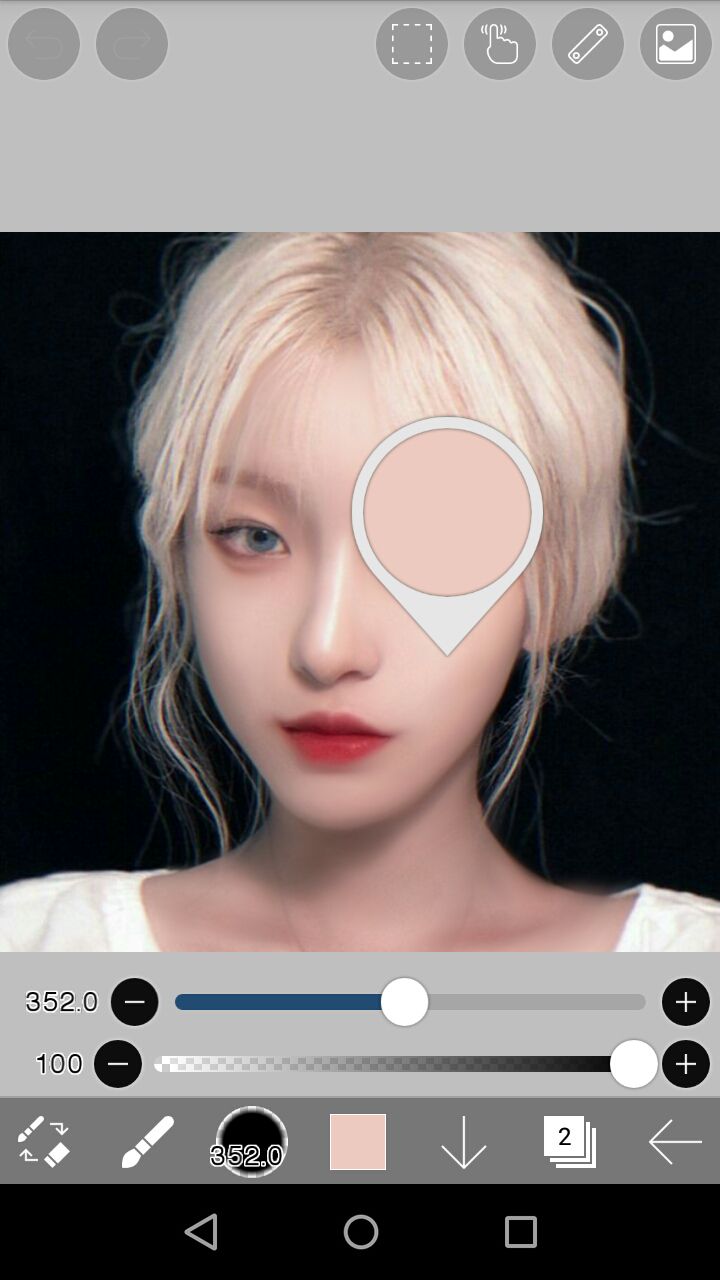The image size is (720, 1280).
Task: Tap the down arrow to hide toolbar
Action: tap(463, 1141)
